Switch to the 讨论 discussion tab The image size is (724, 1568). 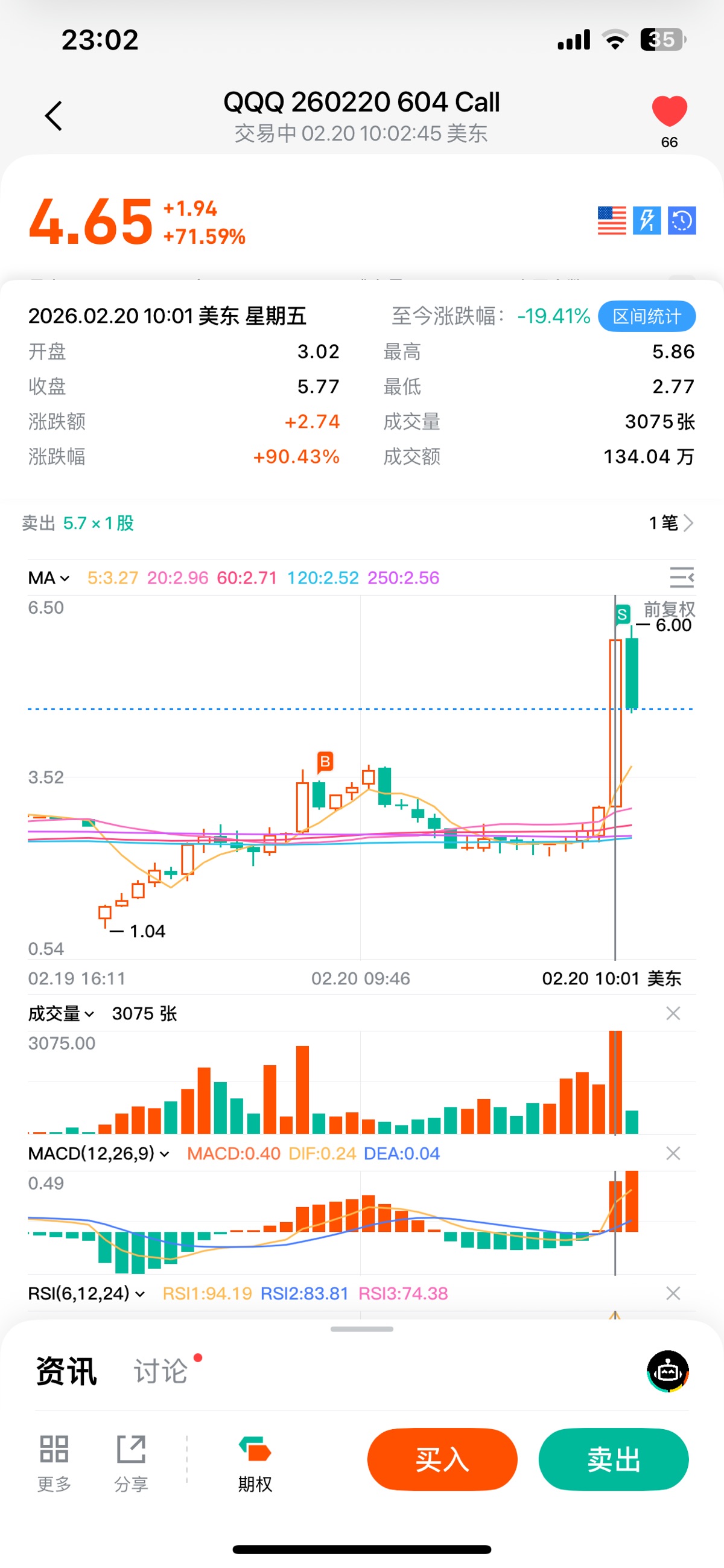(x=160, y=1371)
